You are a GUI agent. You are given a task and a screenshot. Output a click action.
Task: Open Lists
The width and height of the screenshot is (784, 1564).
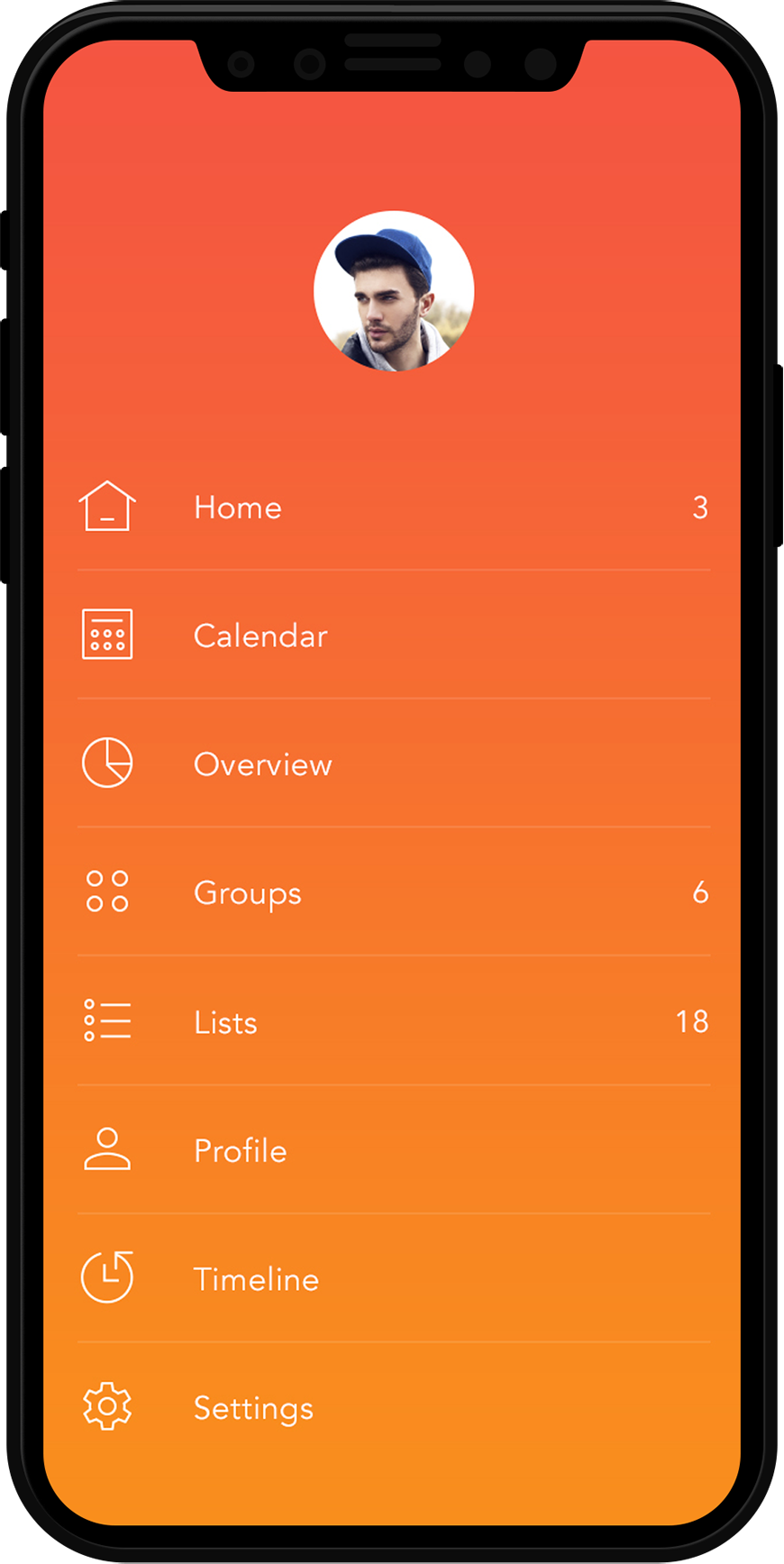click(x=225, y=1022)
